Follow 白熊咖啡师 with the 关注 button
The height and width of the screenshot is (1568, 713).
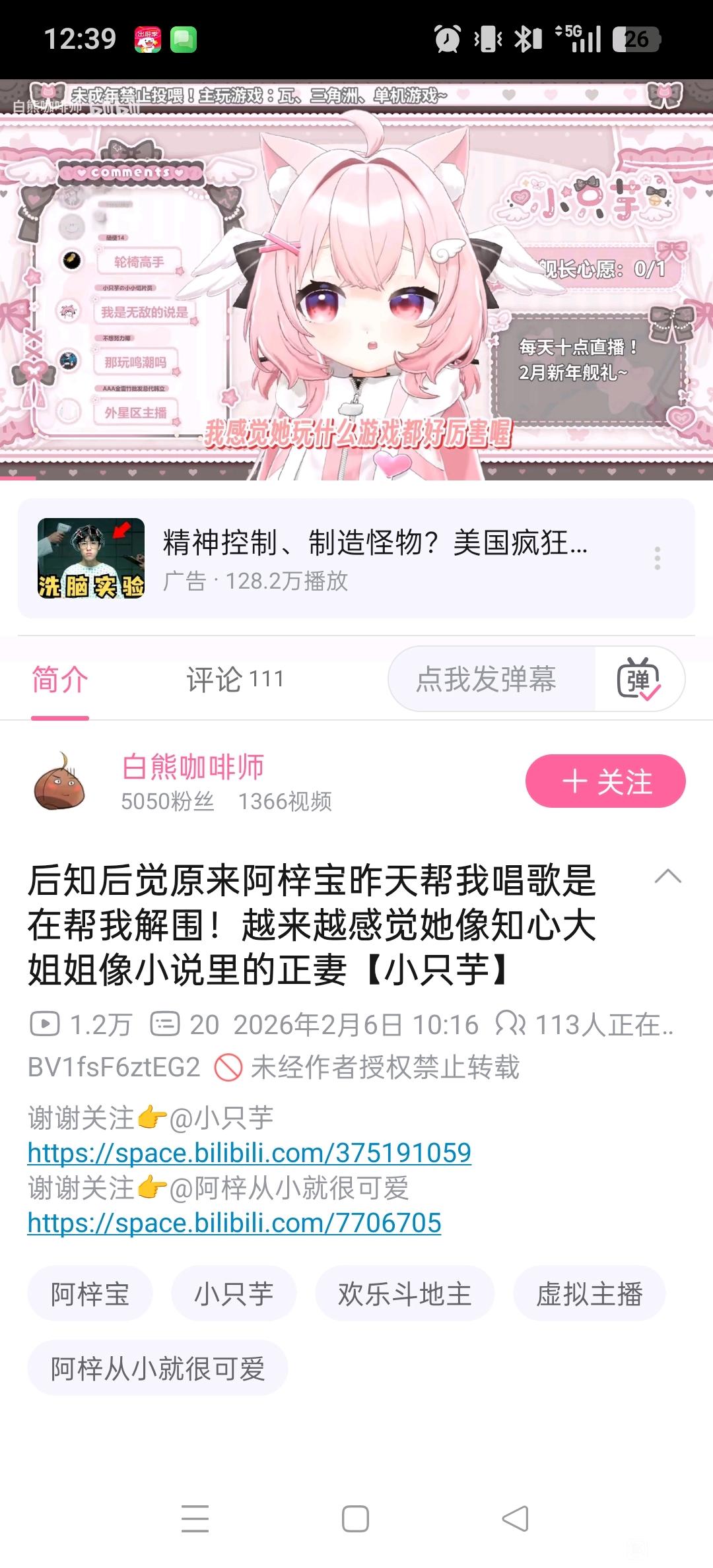605,781
